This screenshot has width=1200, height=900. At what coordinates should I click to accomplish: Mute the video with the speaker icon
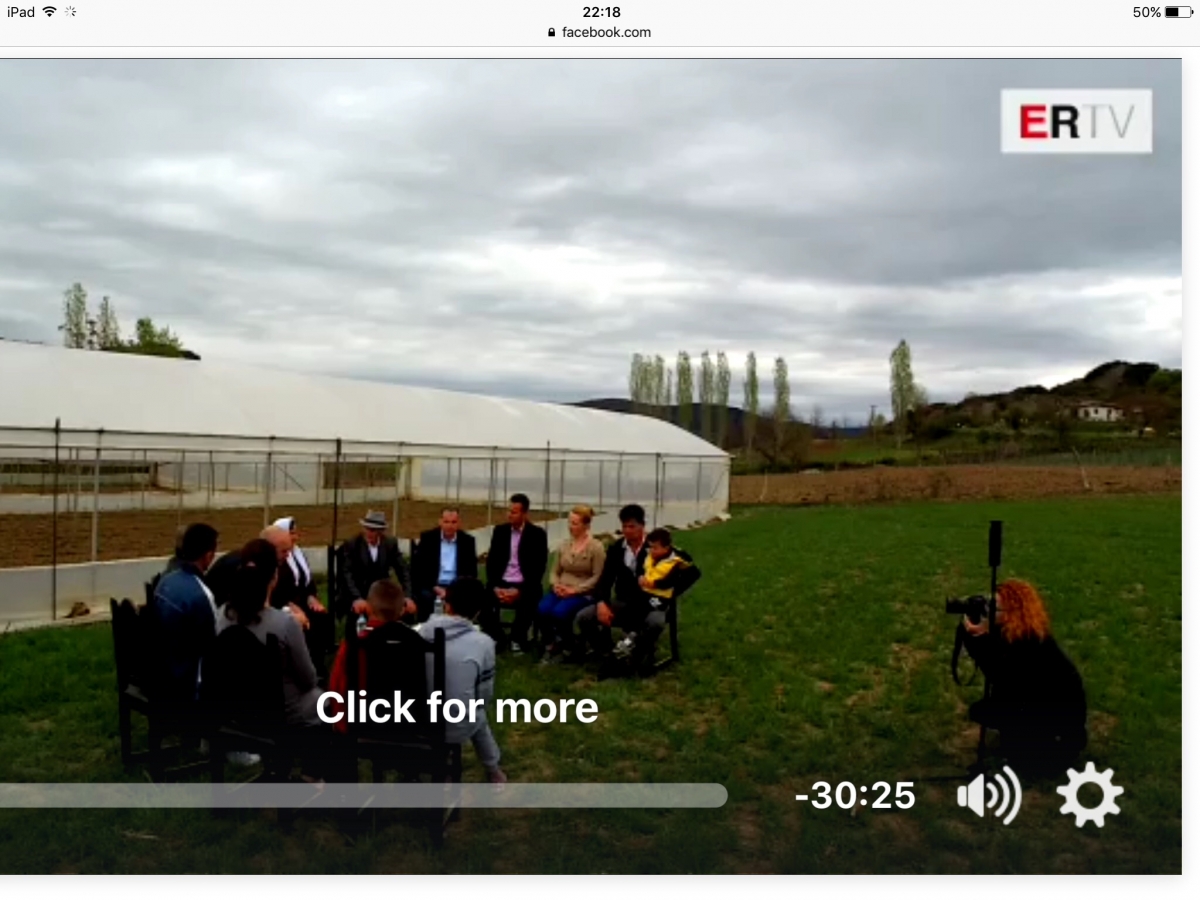click(x=988, y=795)
